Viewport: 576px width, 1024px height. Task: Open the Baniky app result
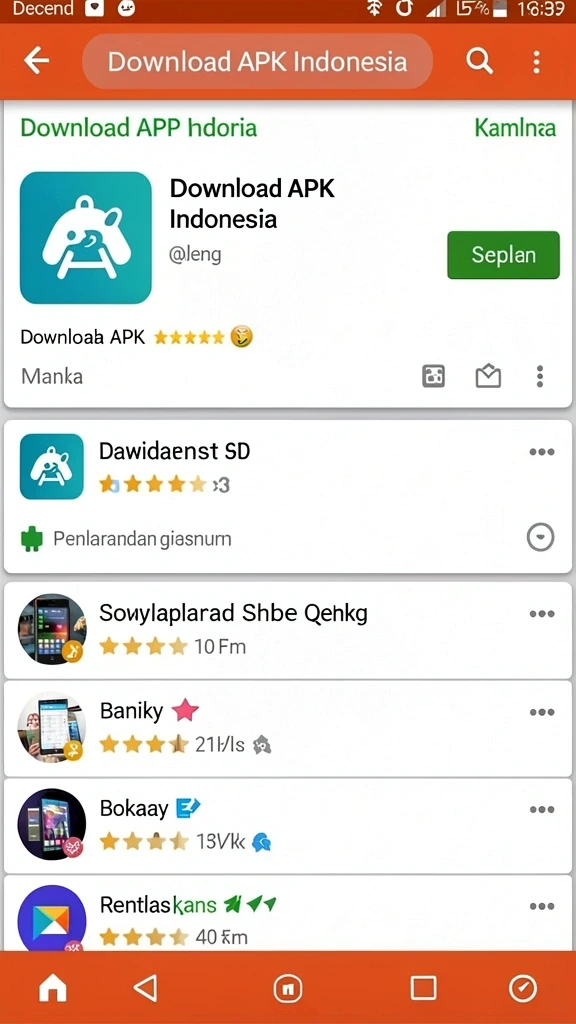coord(288,728)
